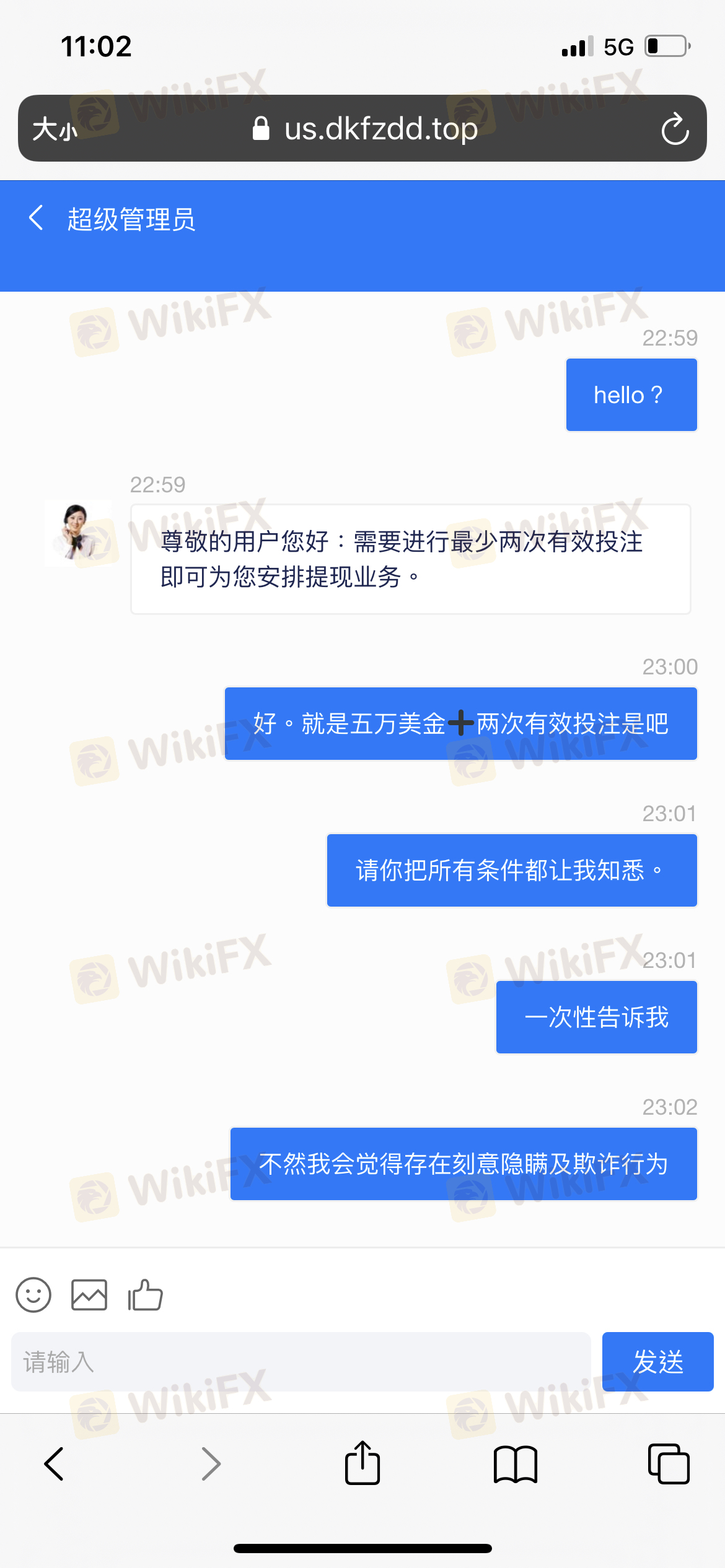The width and height of the screenshot is (725, 1568).
Task: Send a thumbs-up like
Action: click(145, 1295)
